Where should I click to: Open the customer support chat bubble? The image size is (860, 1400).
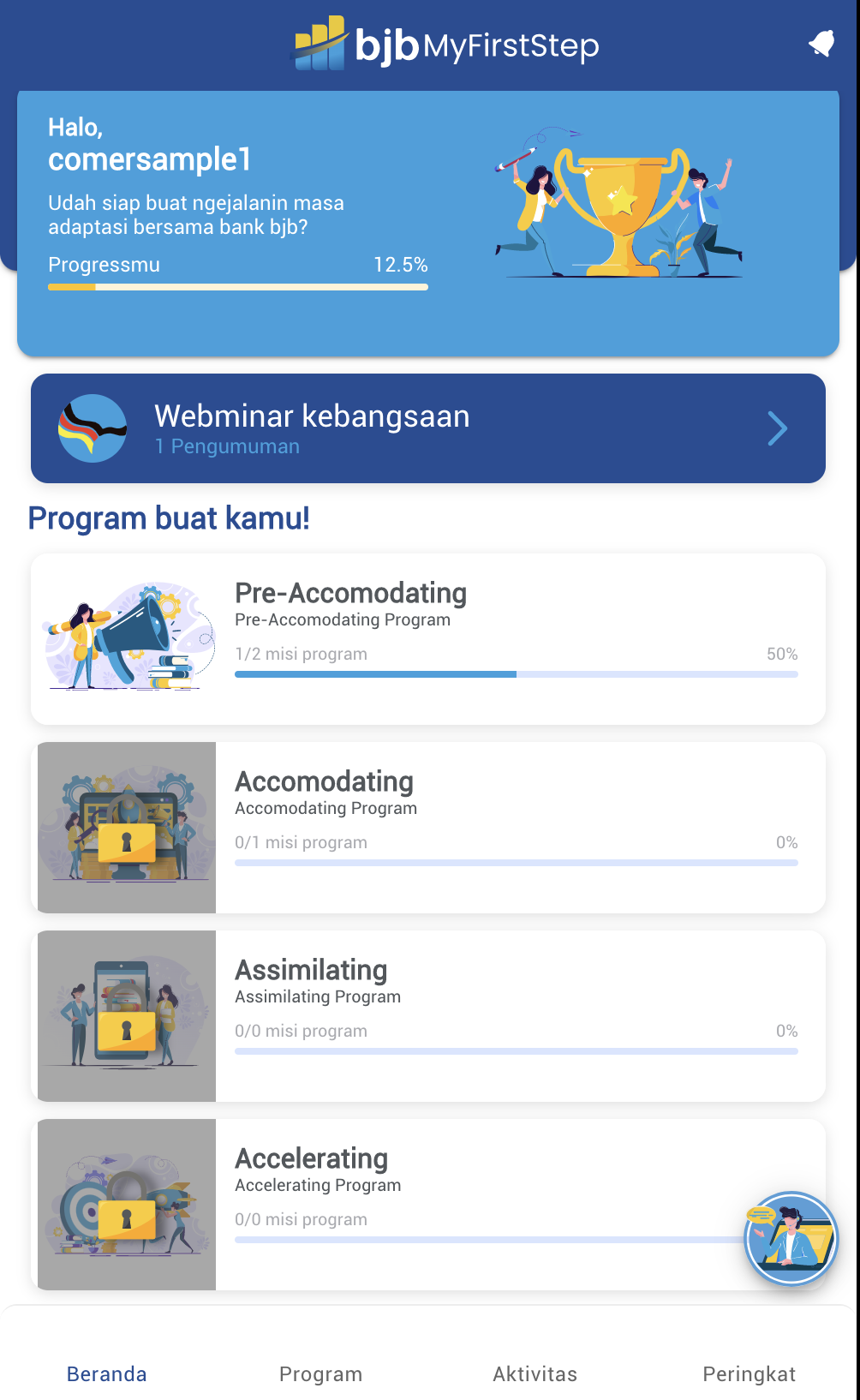click(791, 1239)
